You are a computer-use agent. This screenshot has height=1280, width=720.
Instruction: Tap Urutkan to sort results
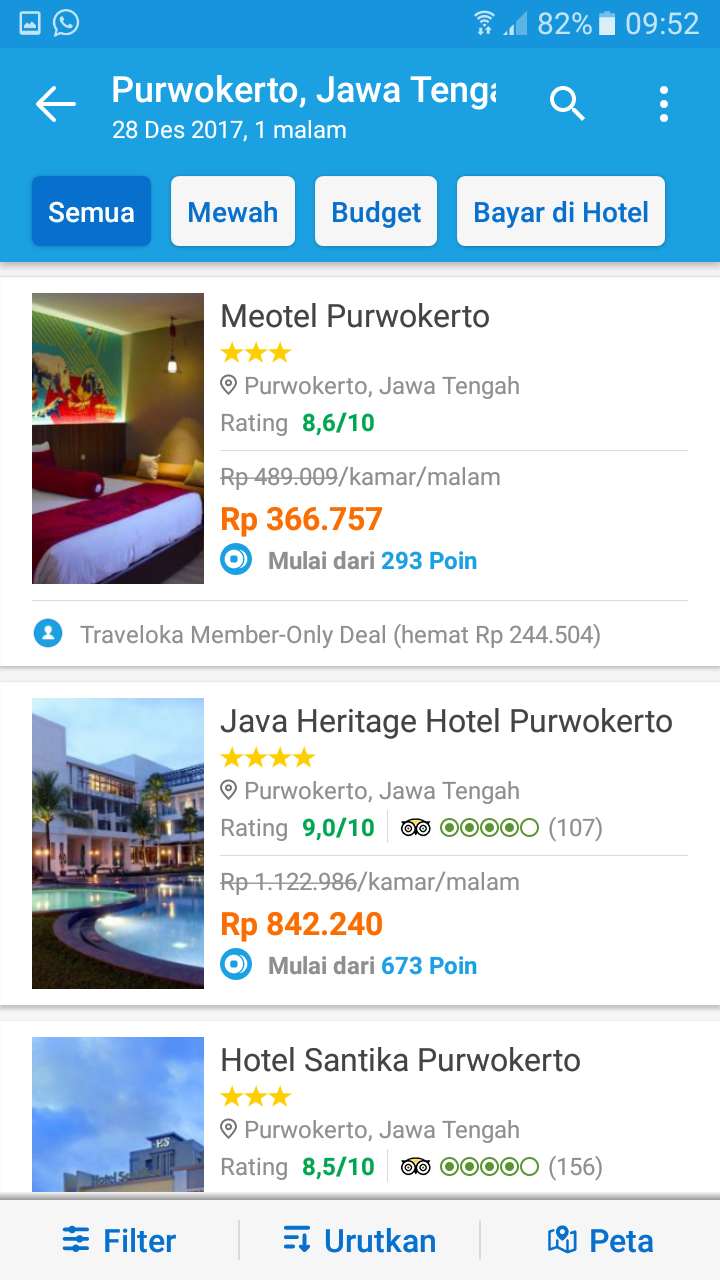click(360, 1241)
